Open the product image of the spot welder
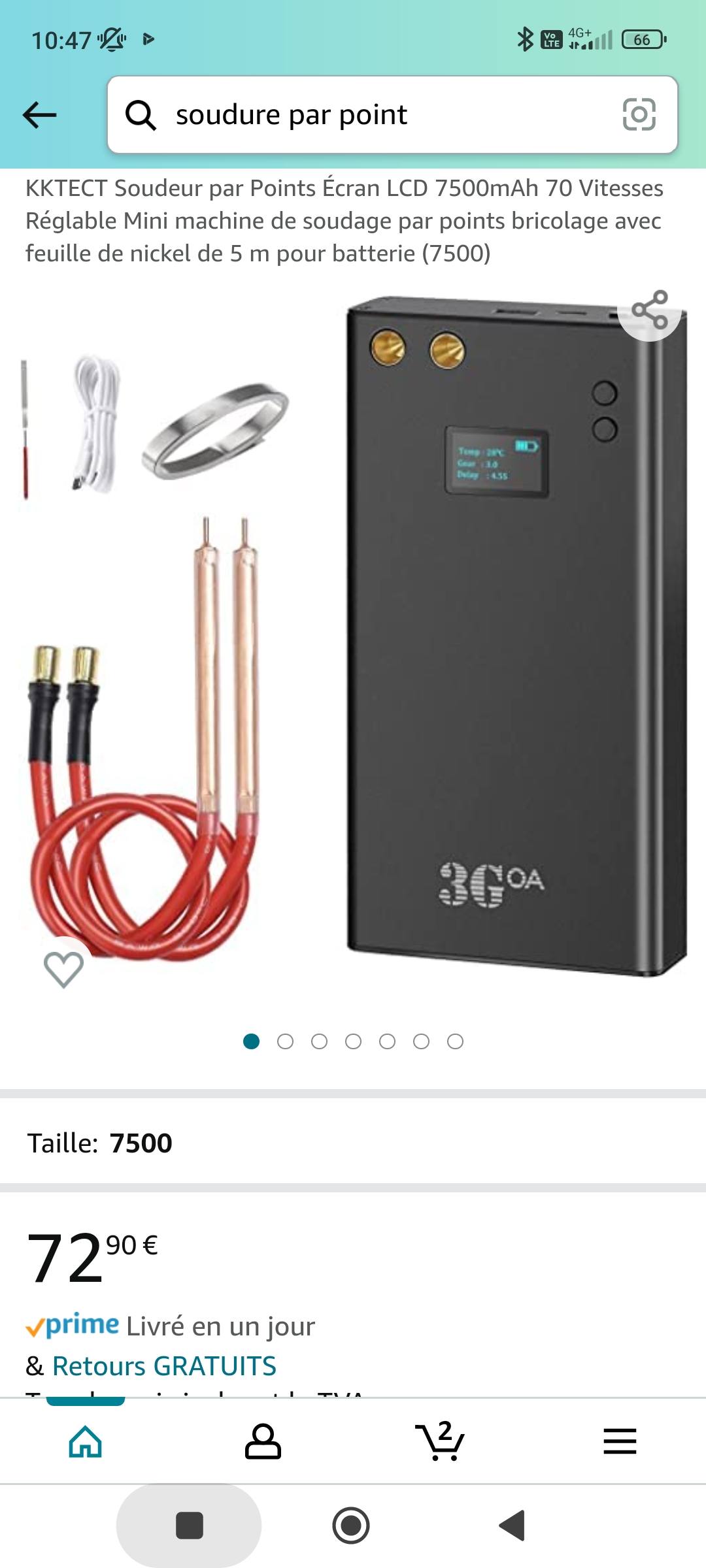This screenshot has width=706, height=1568. (353, 637)
